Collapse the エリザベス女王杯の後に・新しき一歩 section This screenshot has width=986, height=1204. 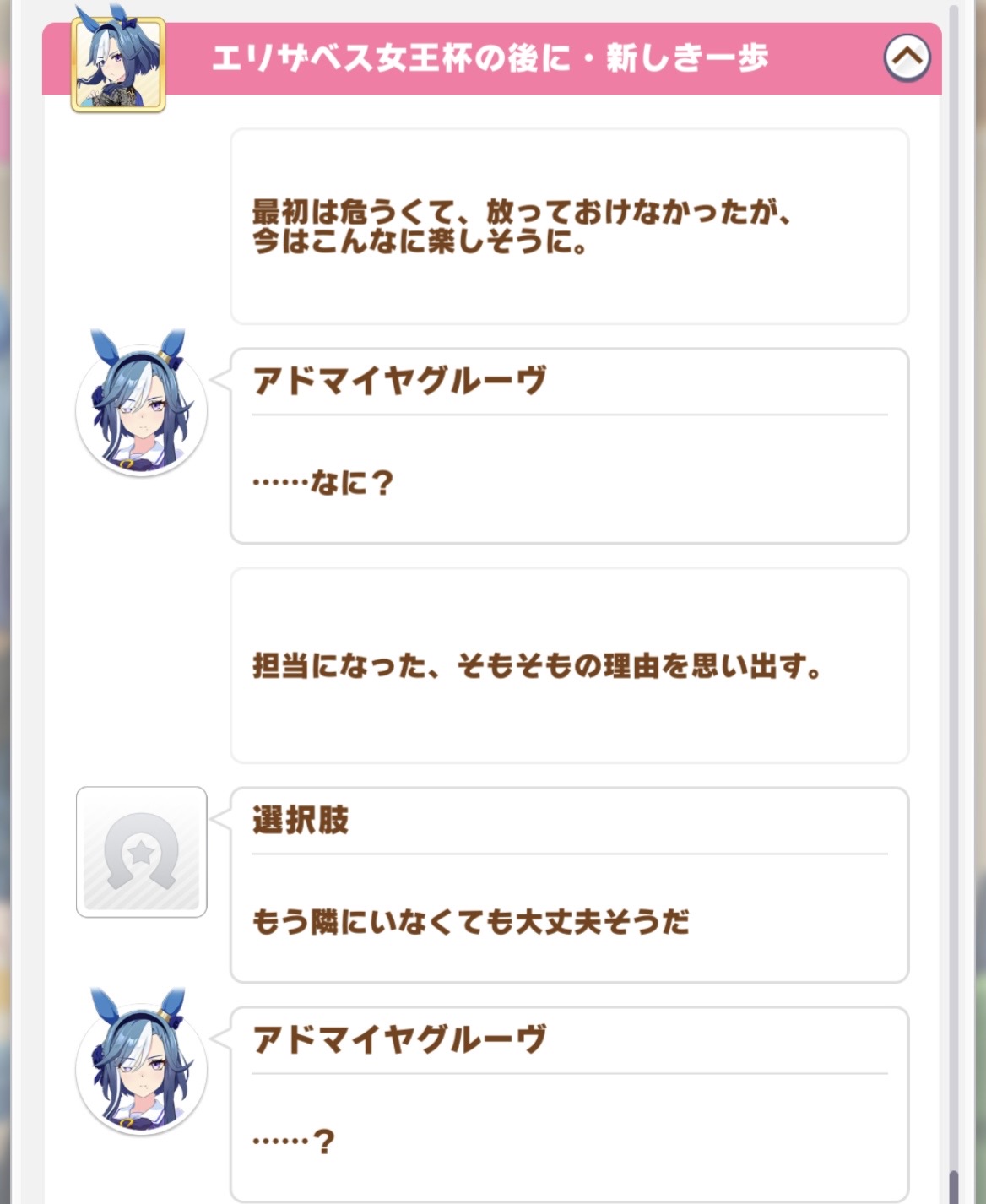tap(907, 58)
